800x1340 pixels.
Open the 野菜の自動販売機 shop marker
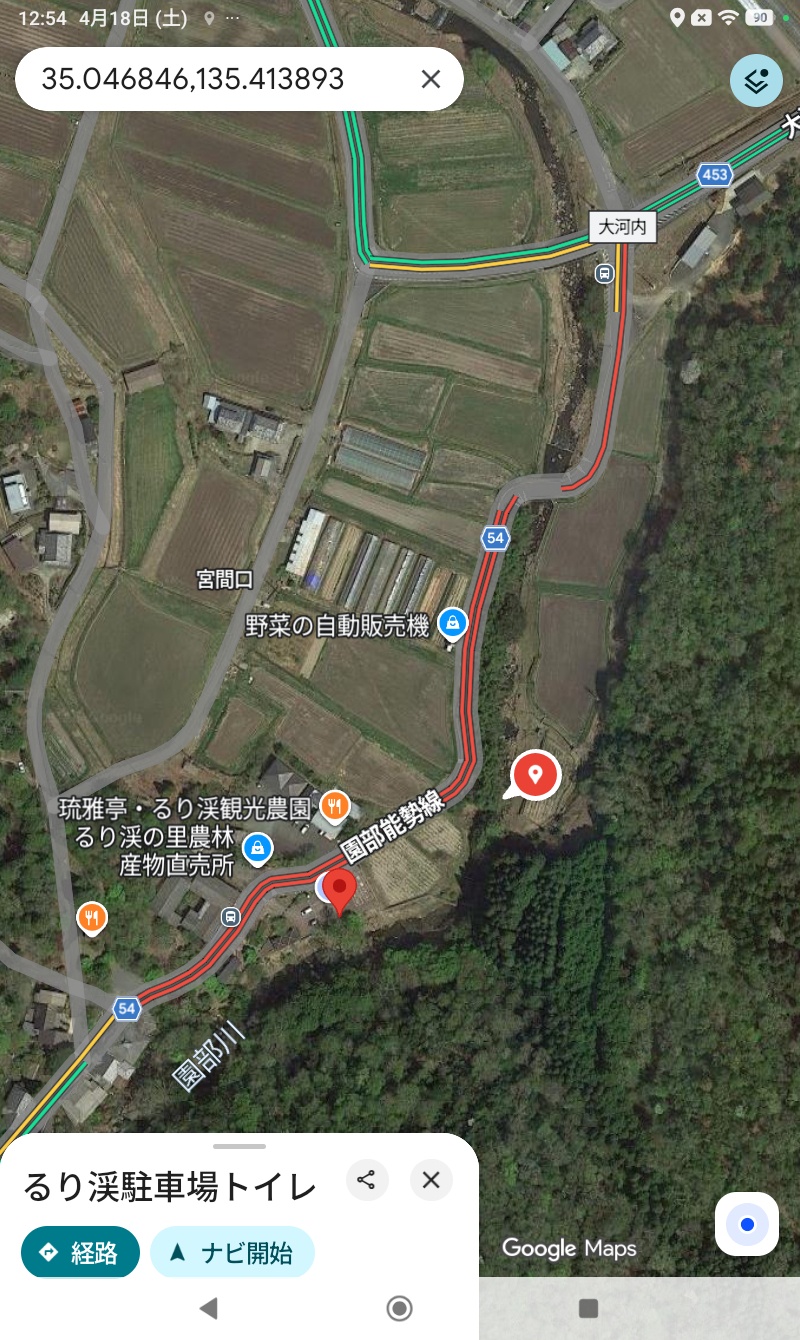point(453,624)
